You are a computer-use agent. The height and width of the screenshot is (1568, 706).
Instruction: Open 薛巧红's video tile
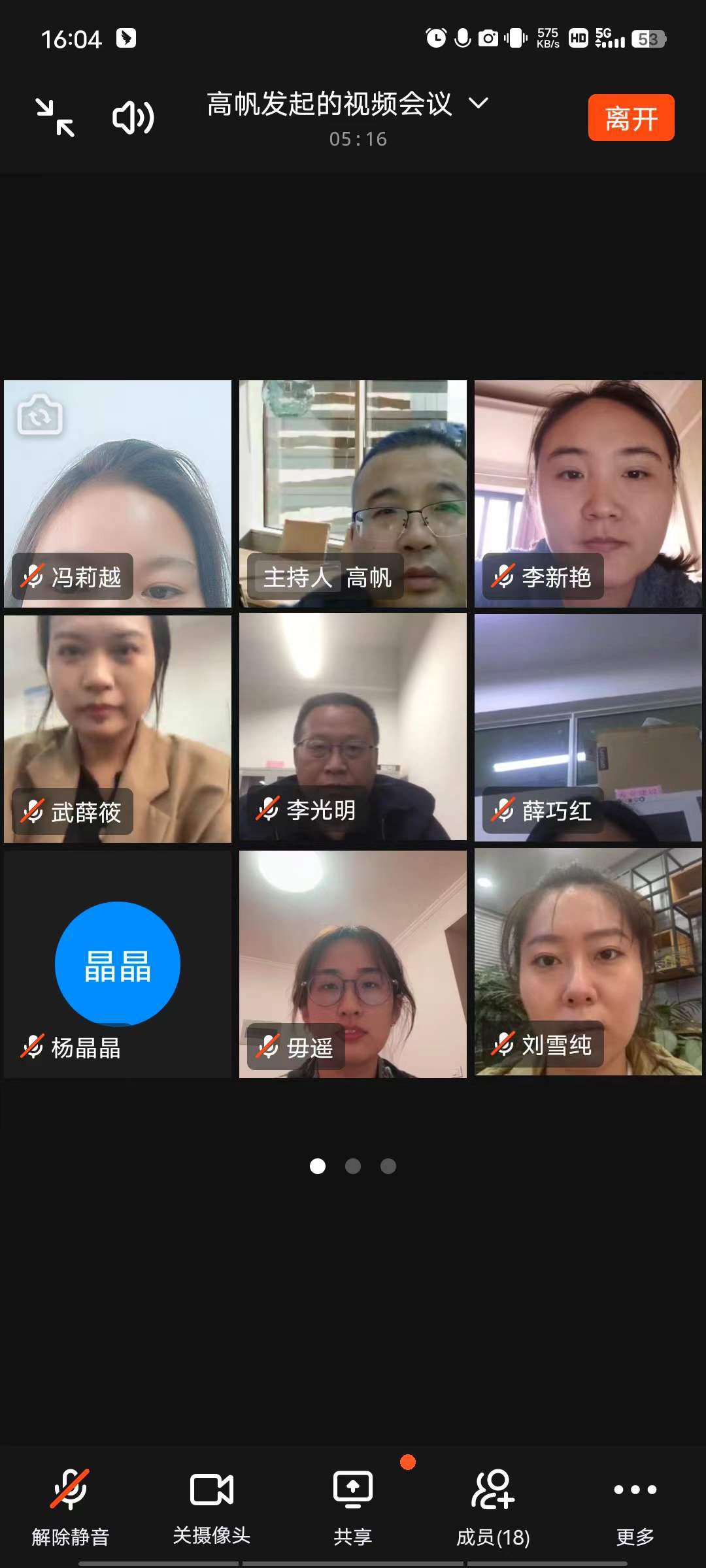point(588,727)
